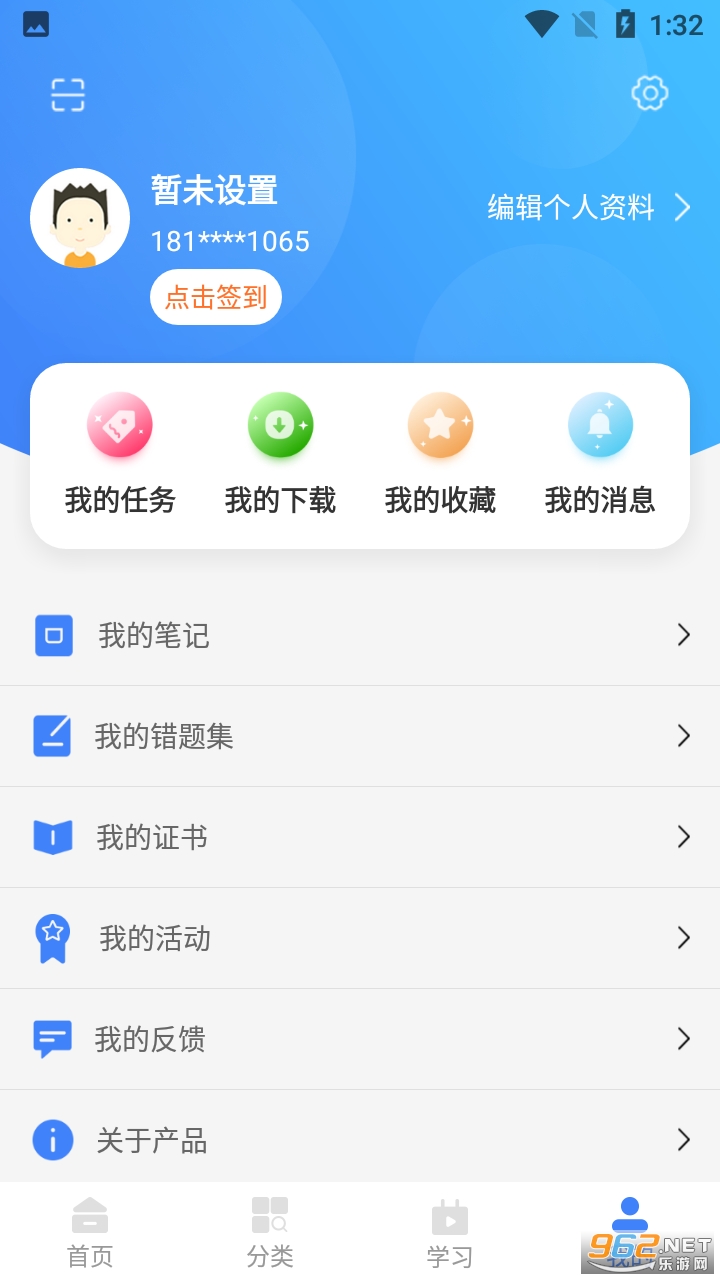The width and height of the screenshot is (720, 1280).
Task: Switch to the 分类 tab
Action: coord(270,1232)
